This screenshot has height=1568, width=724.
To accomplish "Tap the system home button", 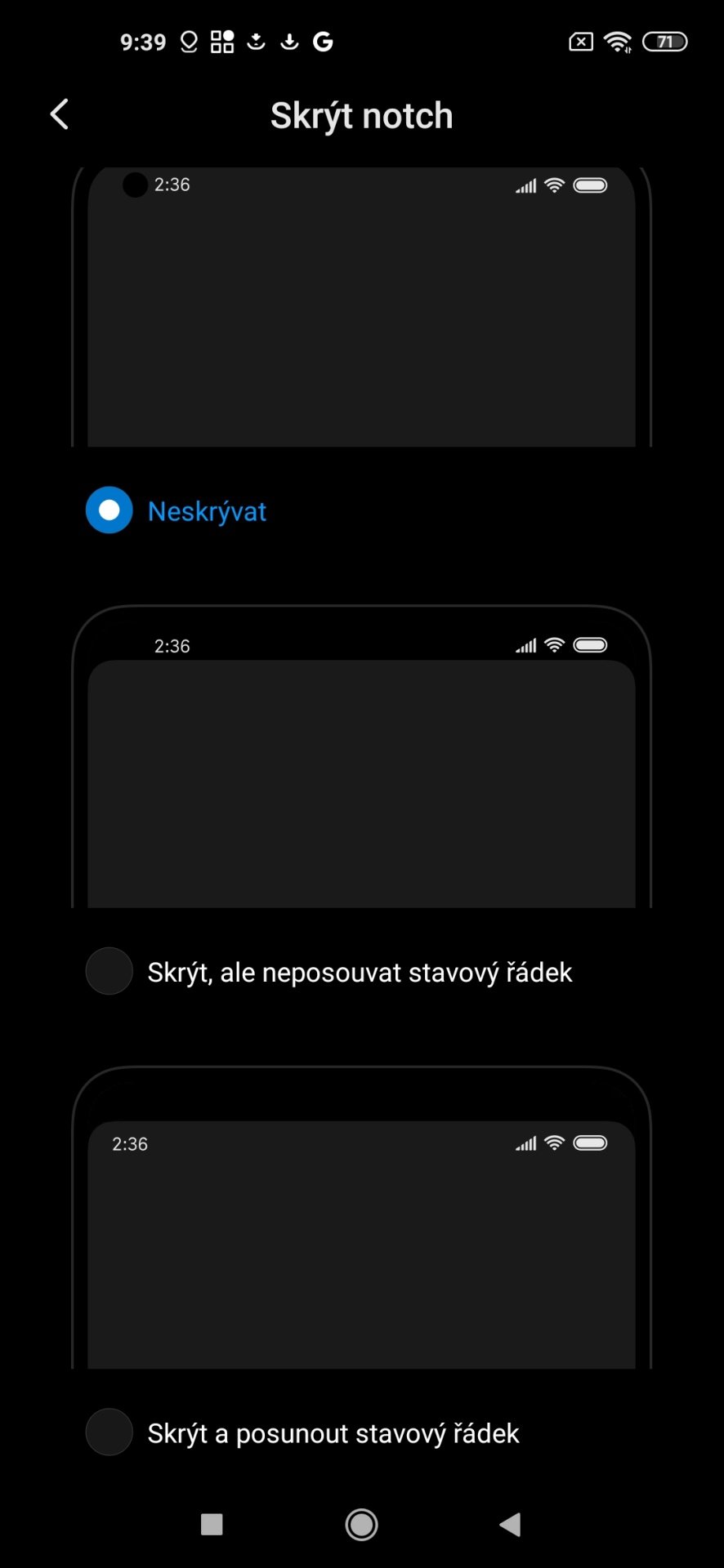I will tap(361, 1524).
